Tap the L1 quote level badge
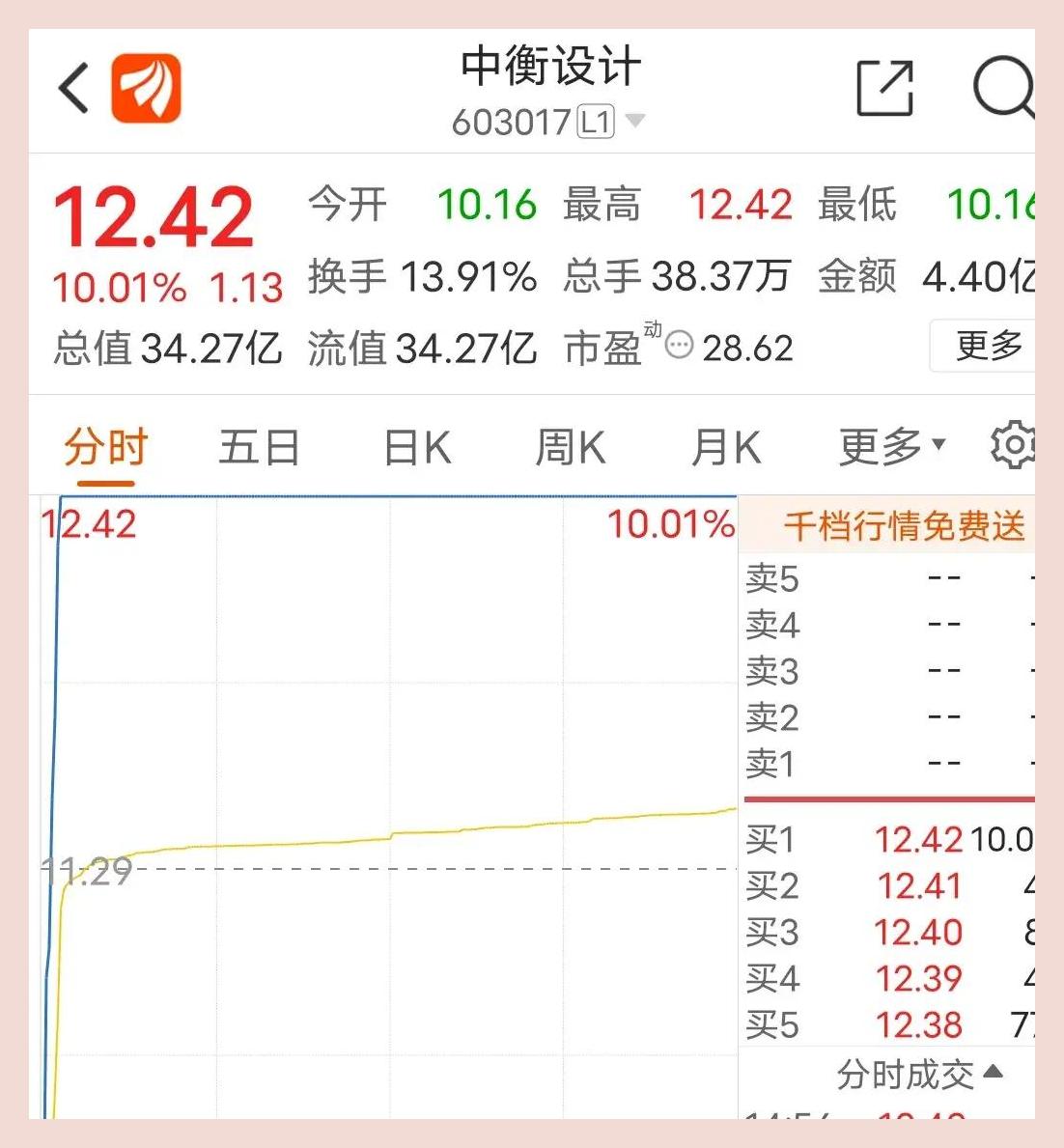This screenshot has width=1064, height=1148. 595,121
